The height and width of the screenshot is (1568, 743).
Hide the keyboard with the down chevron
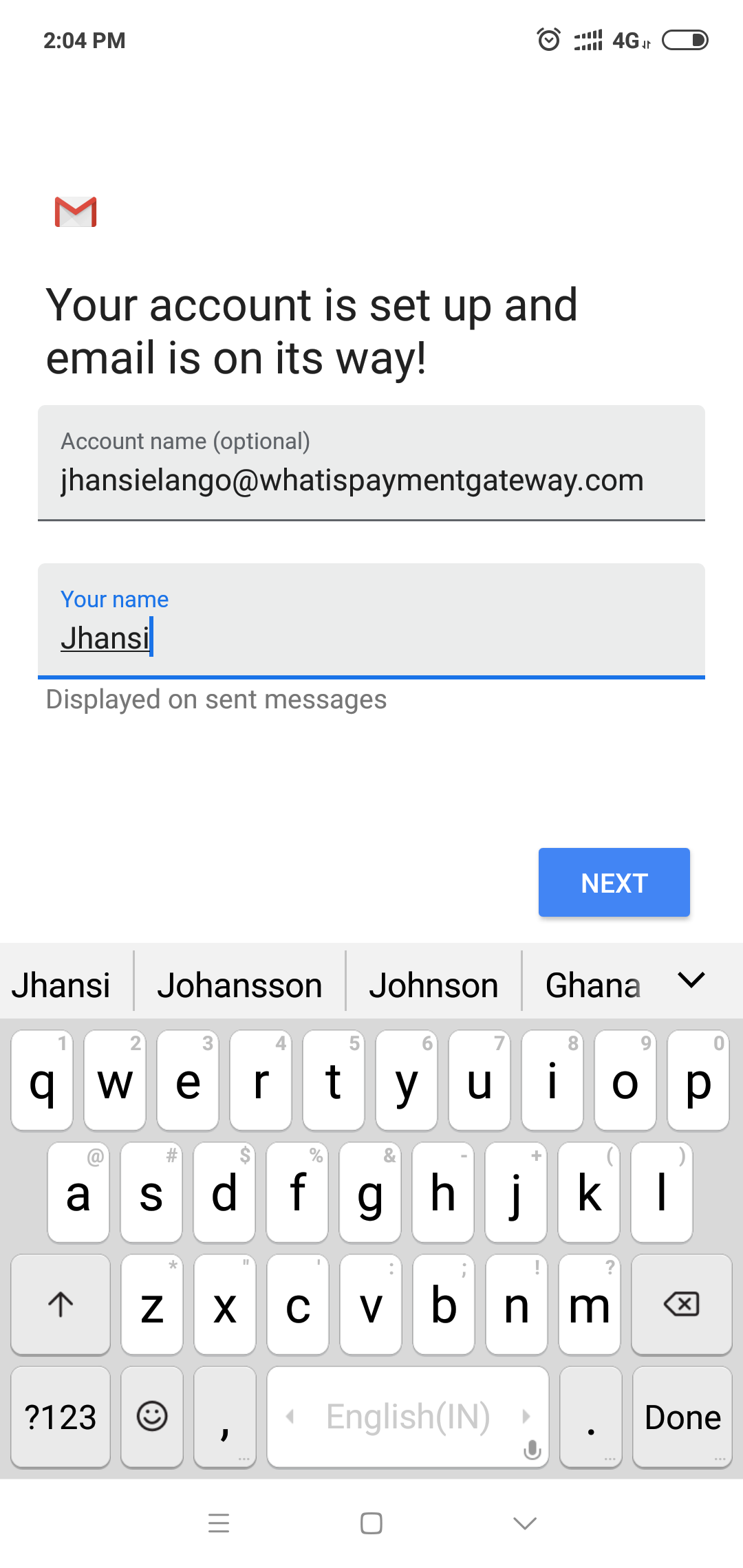pos(525,1523)
